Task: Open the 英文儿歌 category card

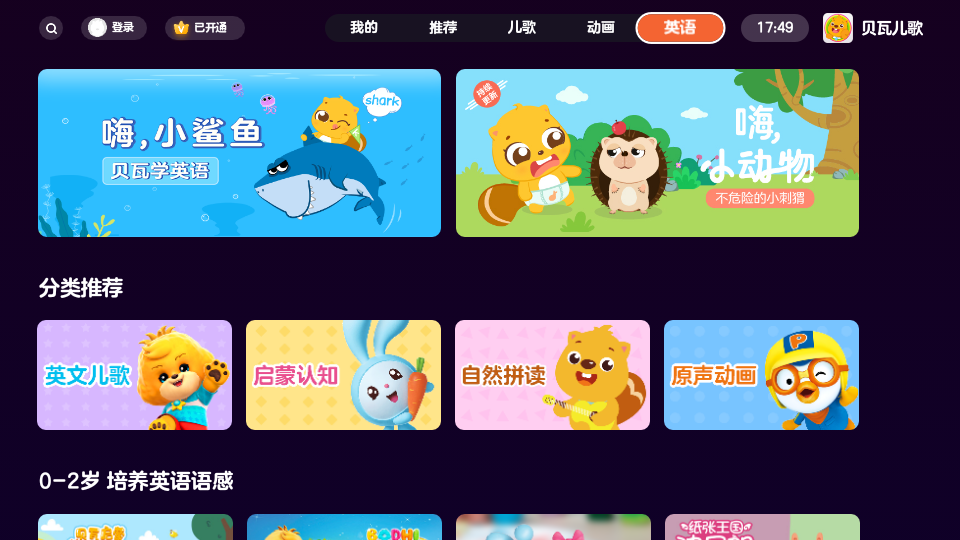Action: [x=134, y=375]
